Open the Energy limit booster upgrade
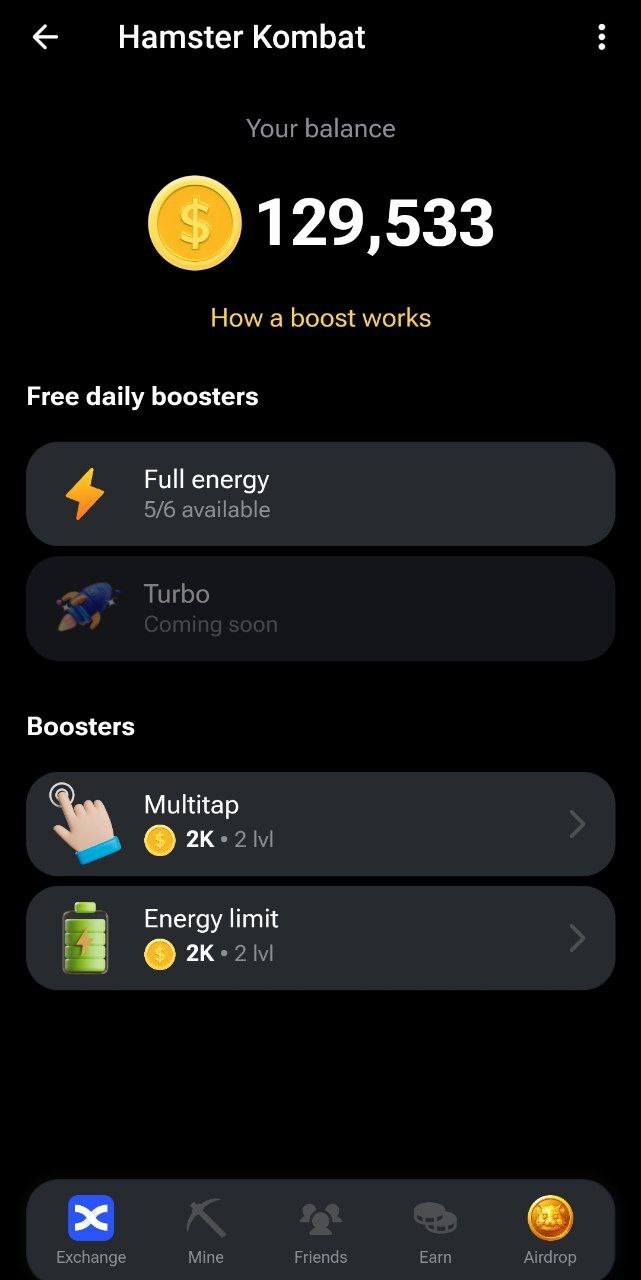Screen dimensions: 641x1280 click(320, 938)
